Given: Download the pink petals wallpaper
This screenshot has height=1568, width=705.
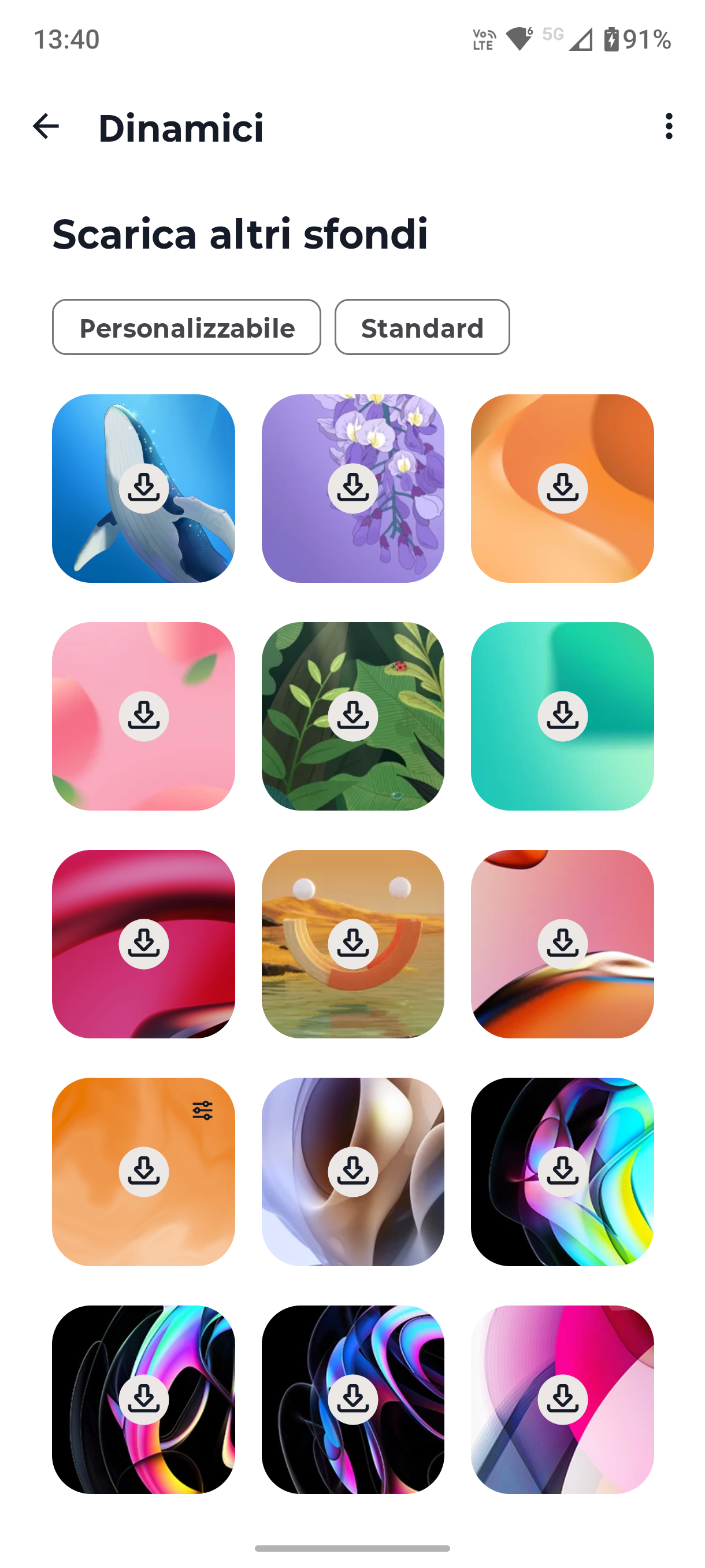Looking at the screenshot, I should point(143,716).
